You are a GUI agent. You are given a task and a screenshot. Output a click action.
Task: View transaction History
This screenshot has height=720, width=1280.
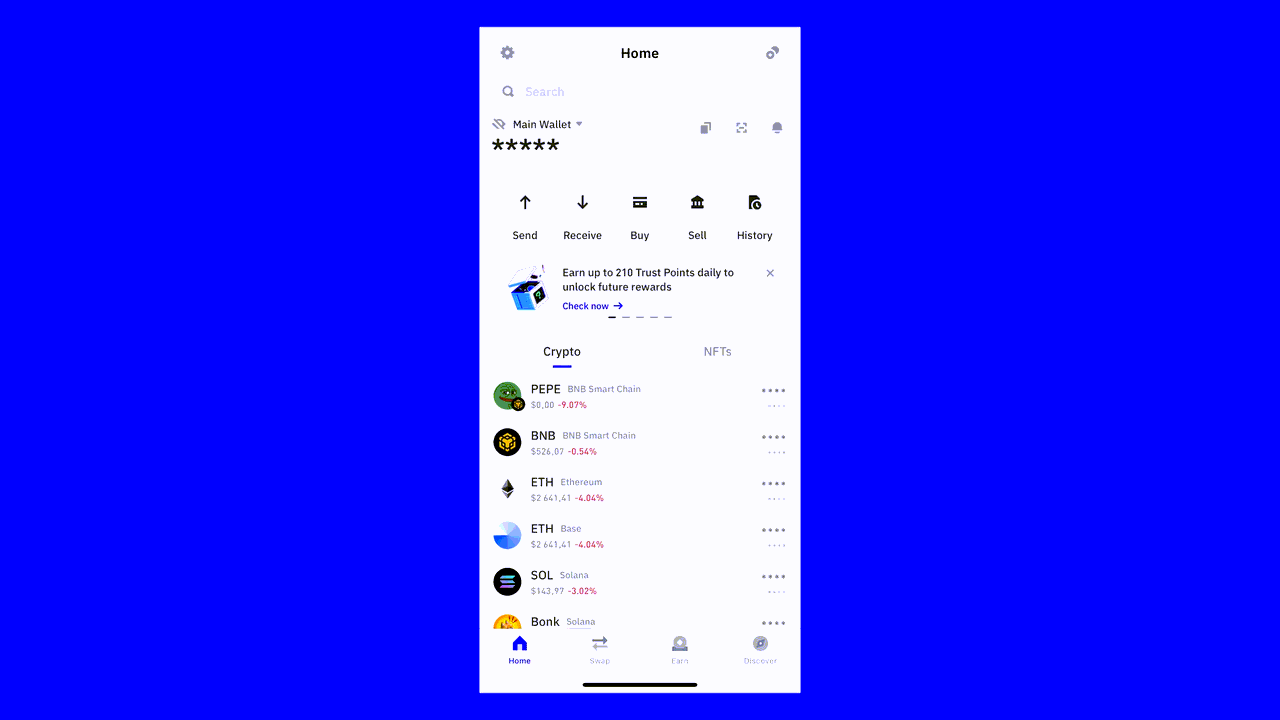[754, 216]
